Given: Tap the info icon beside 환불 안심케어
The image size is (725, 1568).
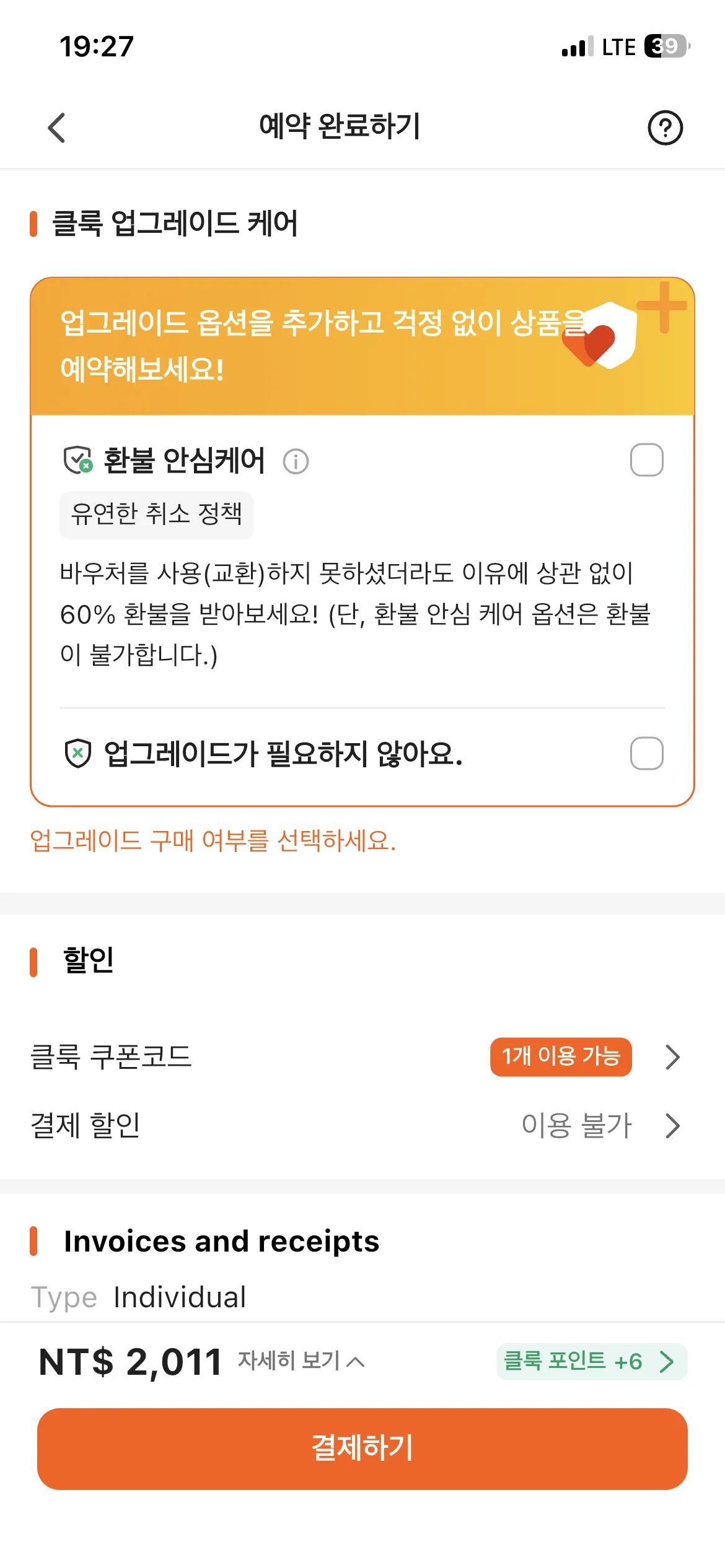Looking at the screenshot, I should [296, 461].
